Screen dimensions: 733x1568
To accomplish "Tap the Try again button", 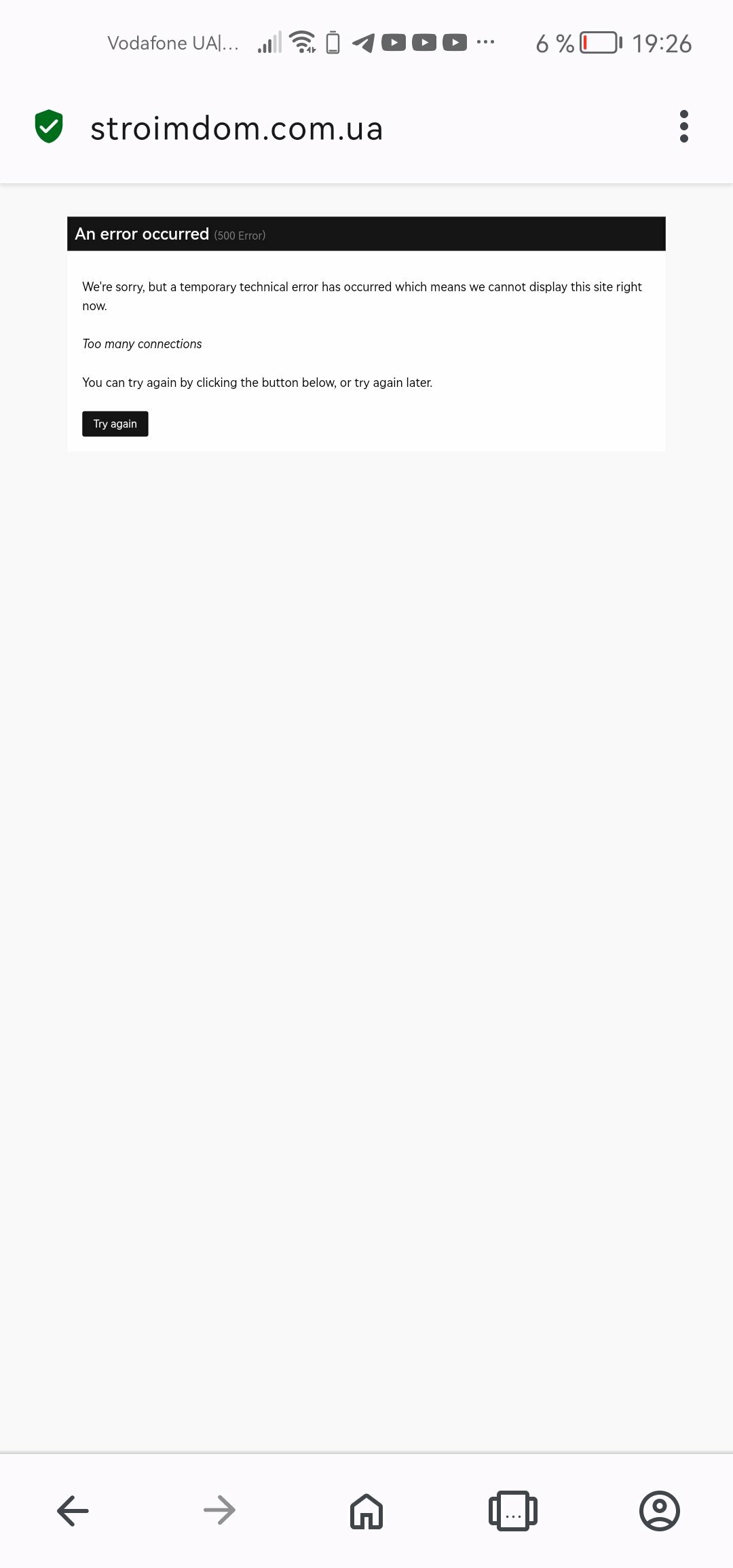I will pyautogui.click(x=115, y=424).
